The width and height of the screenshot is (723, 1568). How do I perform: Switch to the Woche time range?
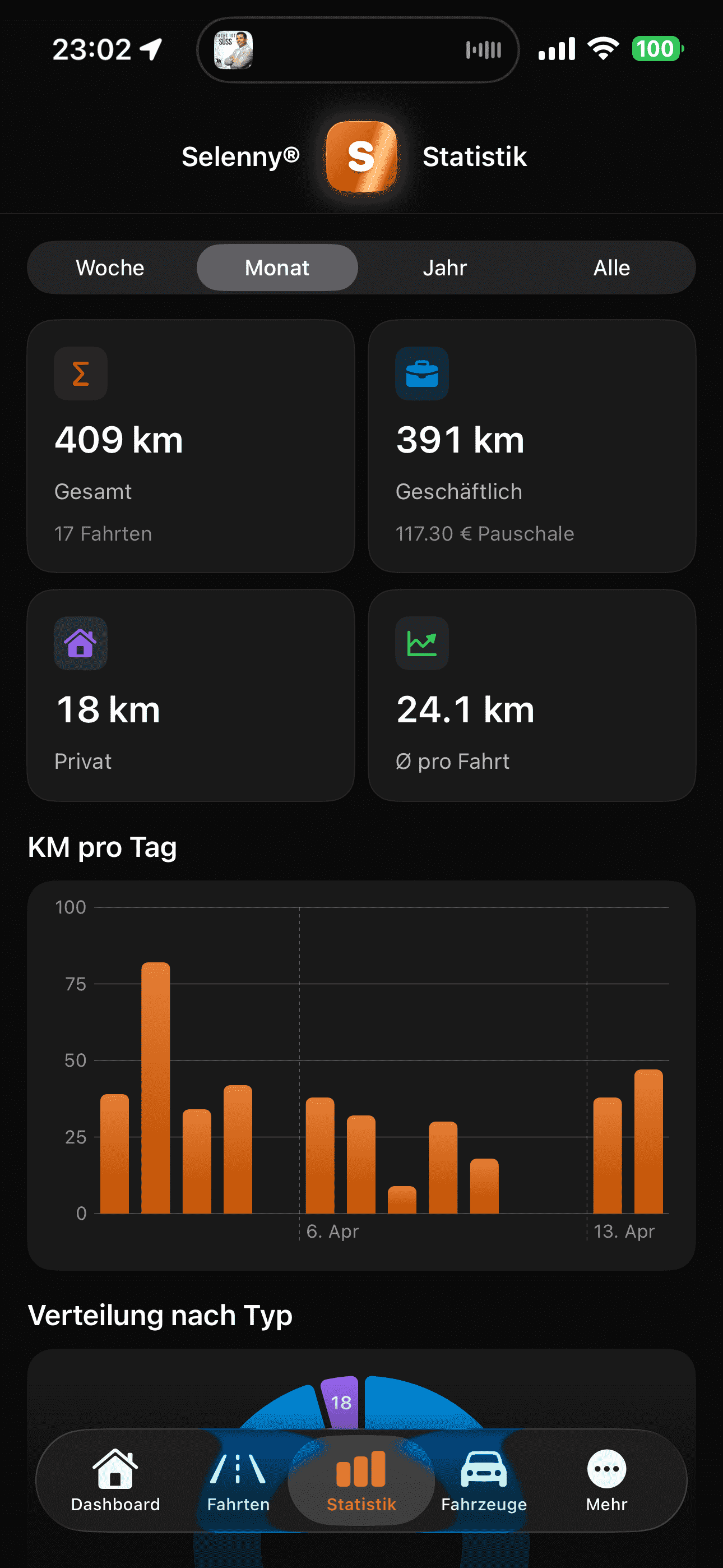click(x=109, y=267)
